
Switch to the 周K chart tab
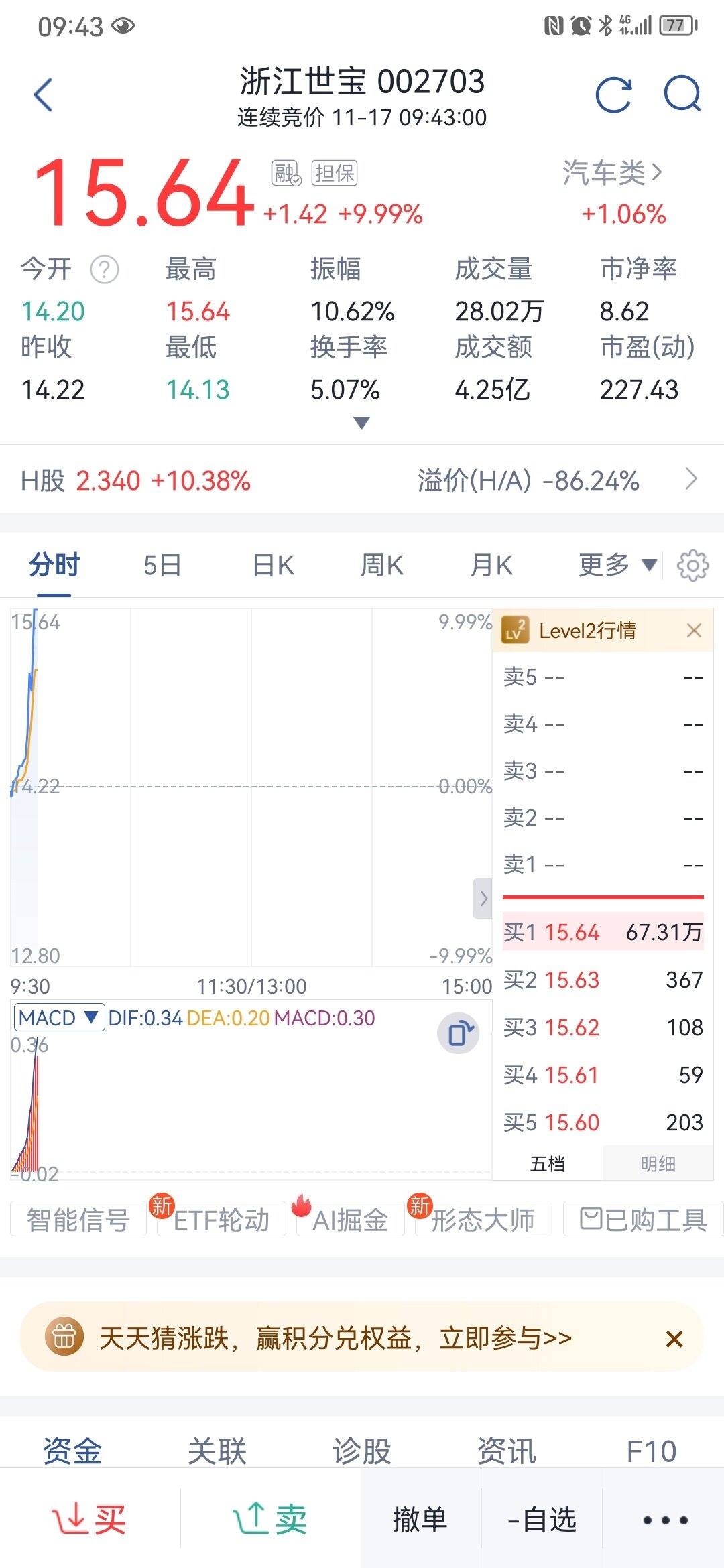coord(382,565)
